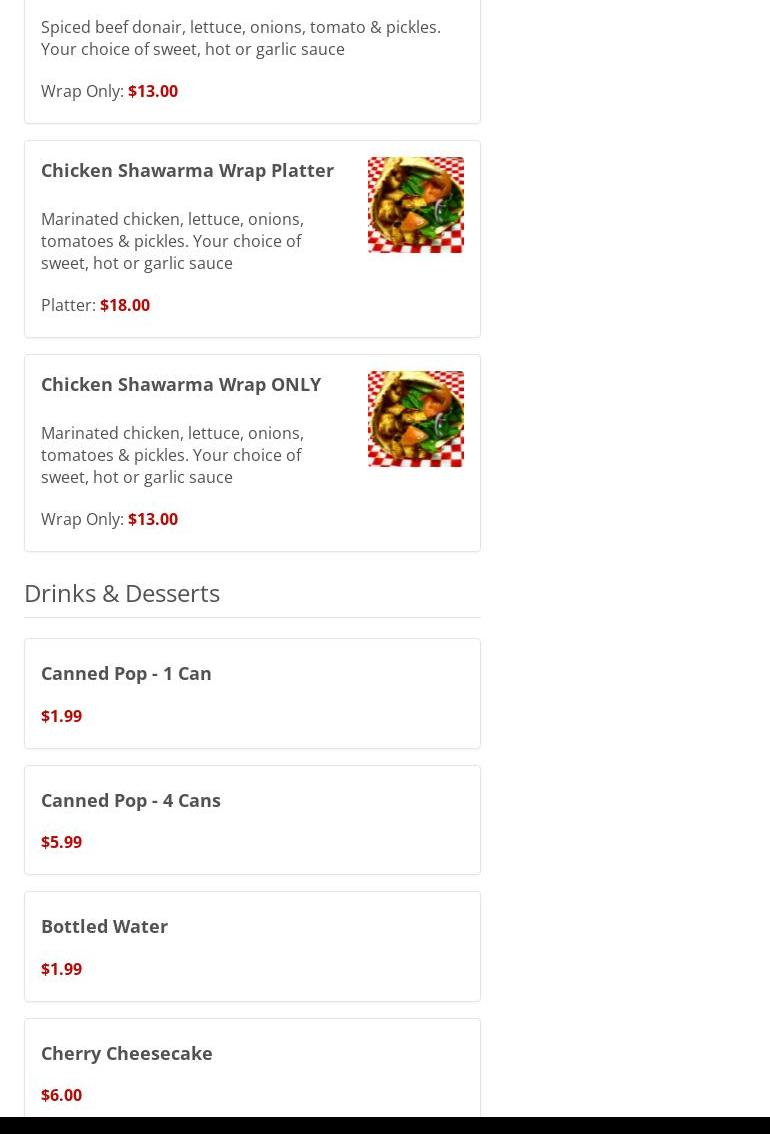Select the Chicken Shawarma Wrap ONLY item
Viewport: 770px width, 1134px height.
point(181,385)
